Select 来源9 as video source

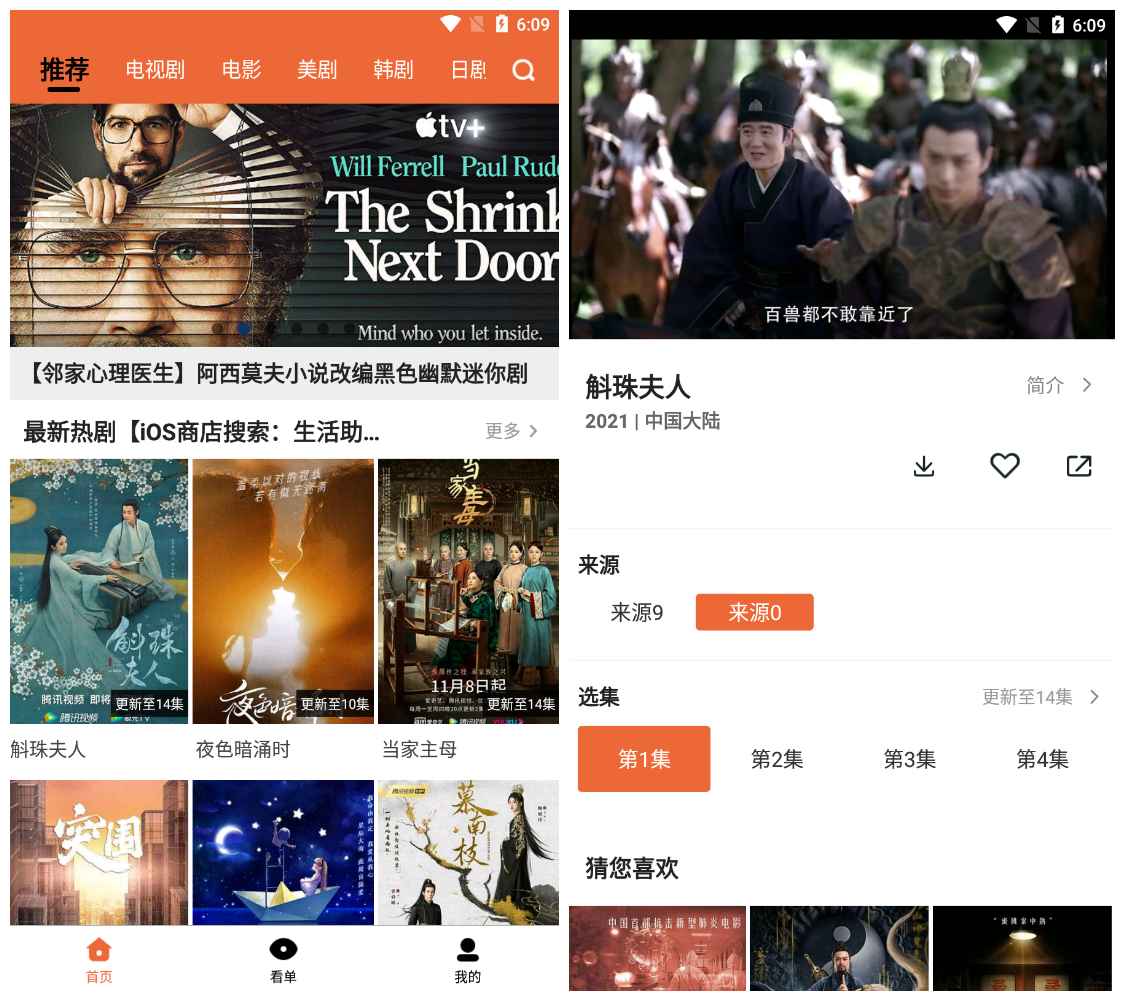[x=637, y=612]
